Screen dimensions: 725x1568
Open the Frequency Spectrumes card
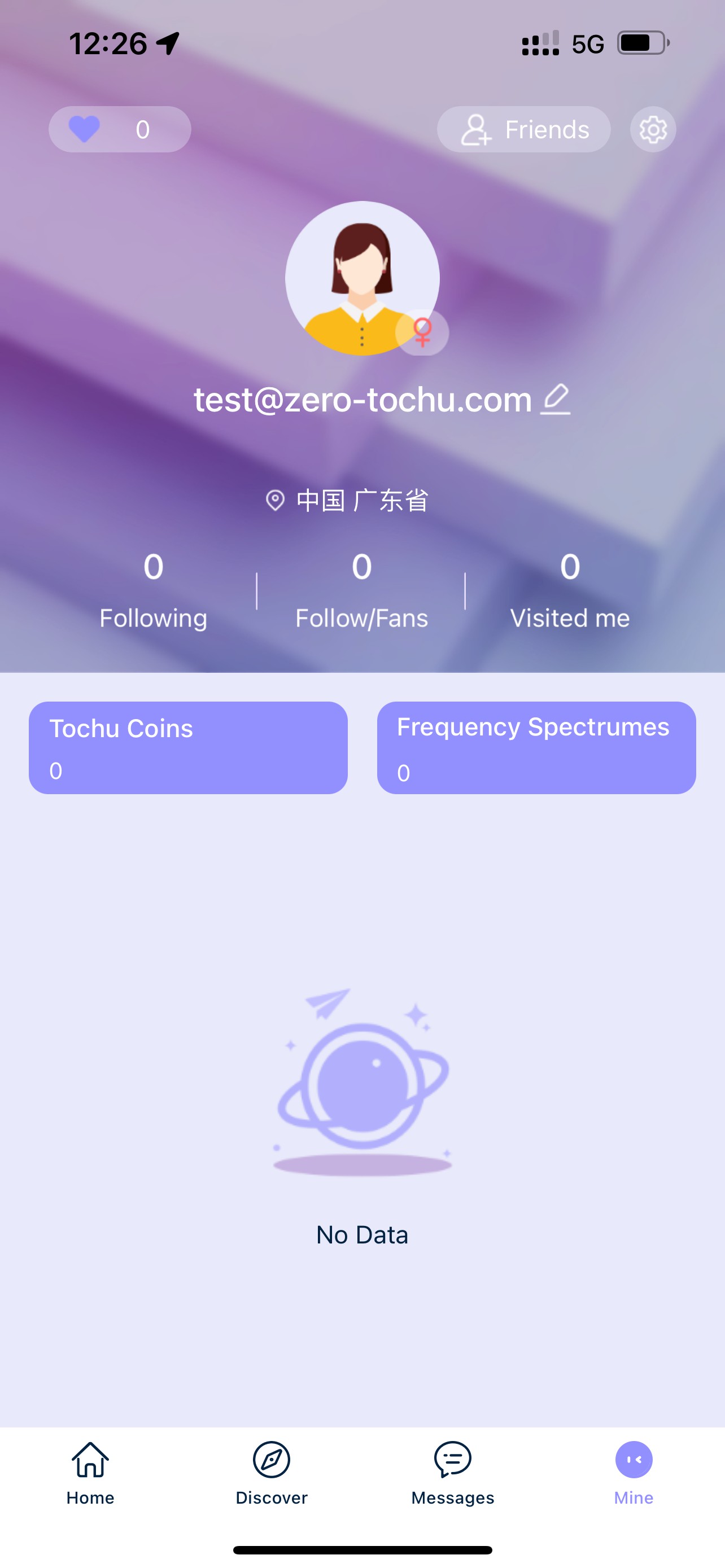536,747
